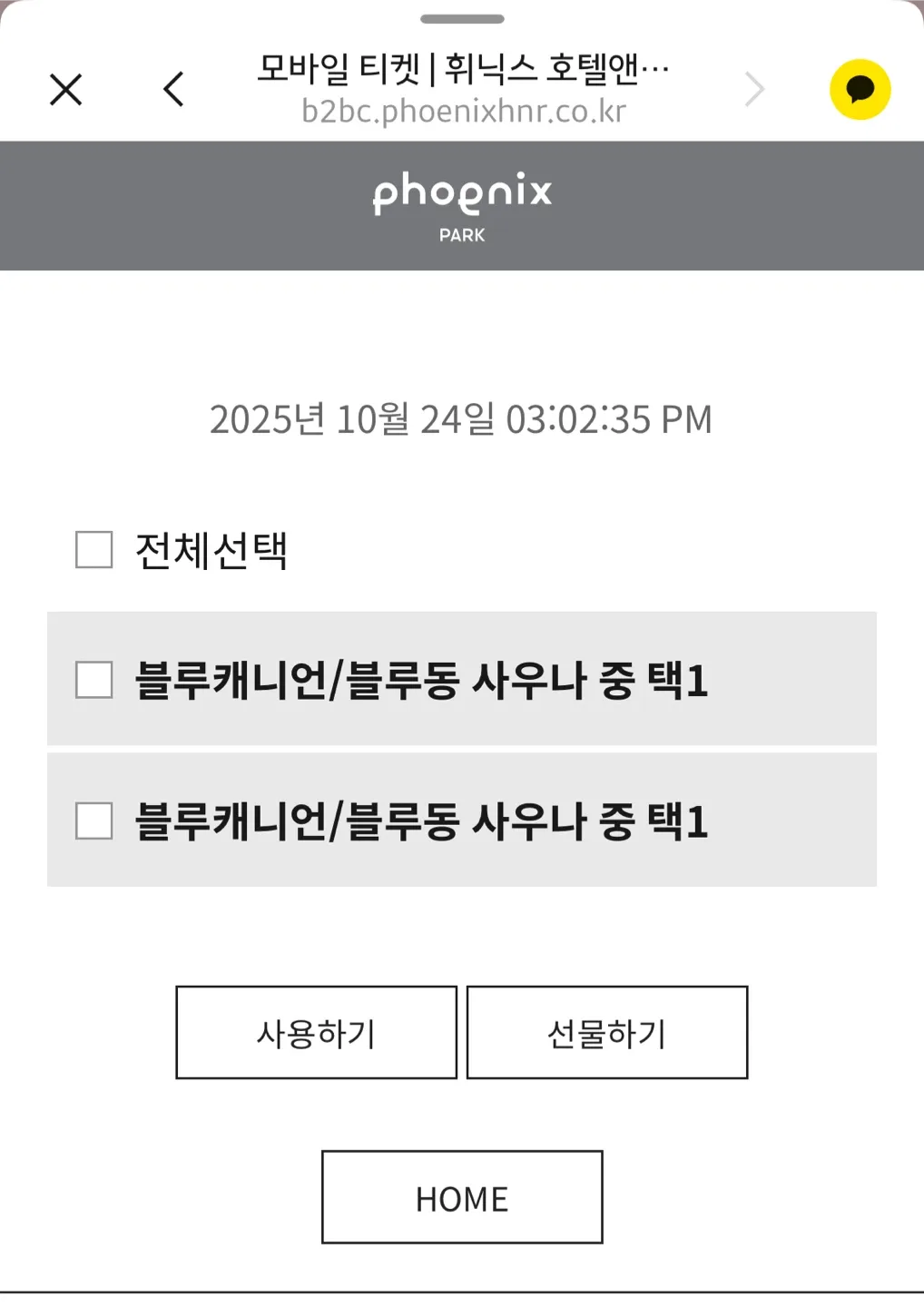Return to the HOME page
Image resolution: width=924 pixels, height=1307 pixels.
[x=462, y=1197]
